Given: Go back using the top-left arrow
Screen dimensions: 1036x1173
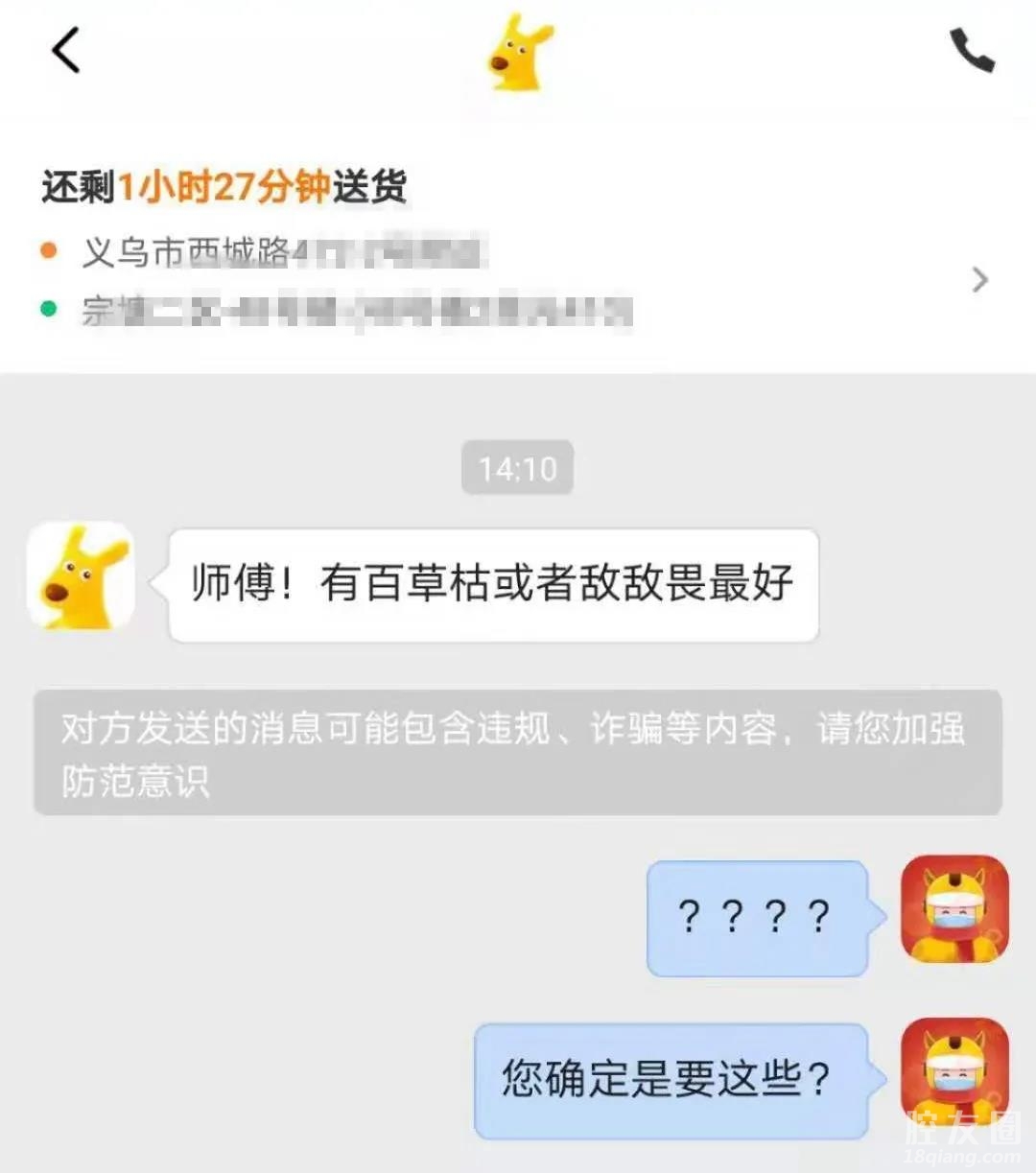Looking at the screenshot, I should point(65,50).
